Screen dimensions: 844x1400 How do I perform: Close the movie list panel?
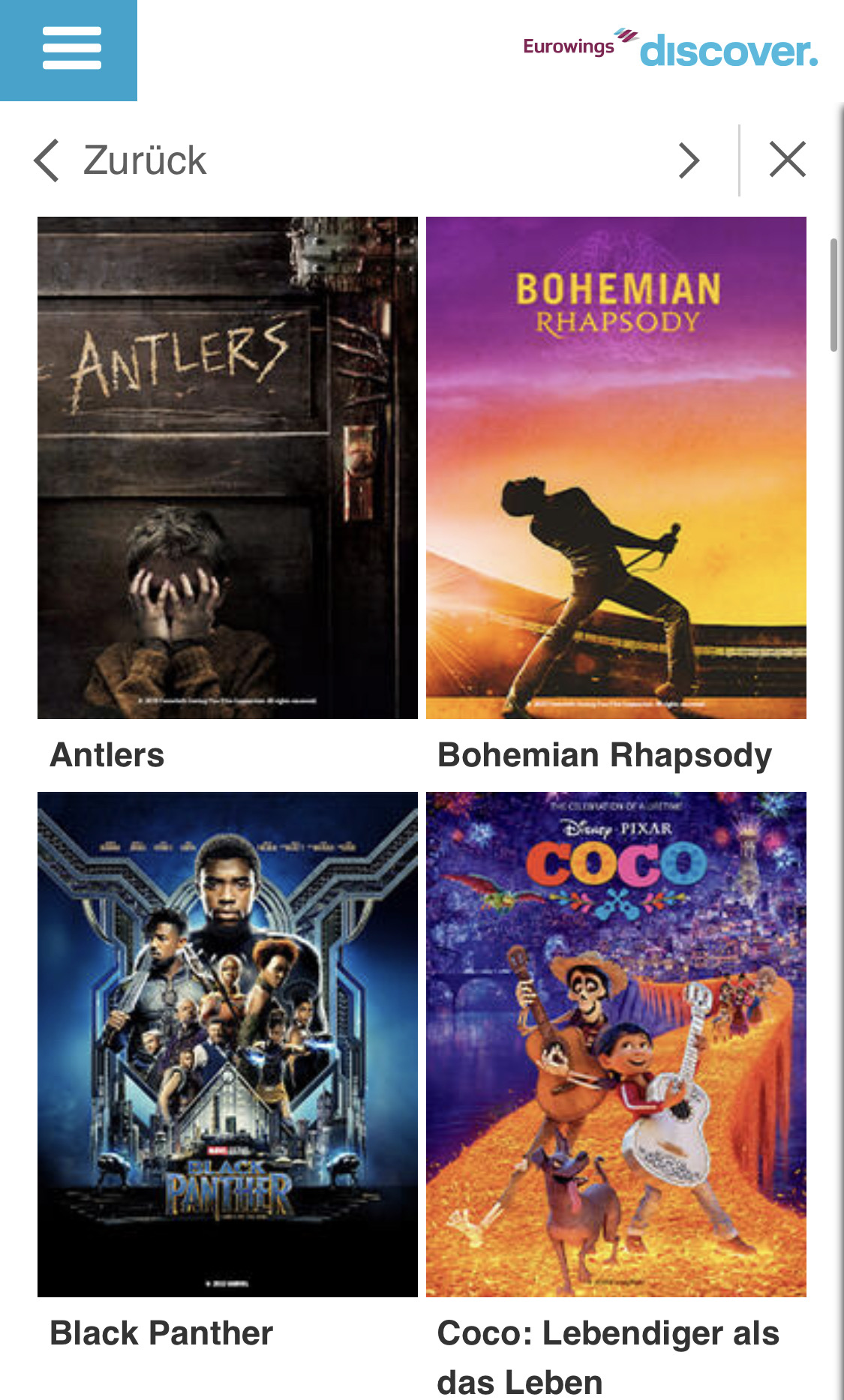[787, 160]
